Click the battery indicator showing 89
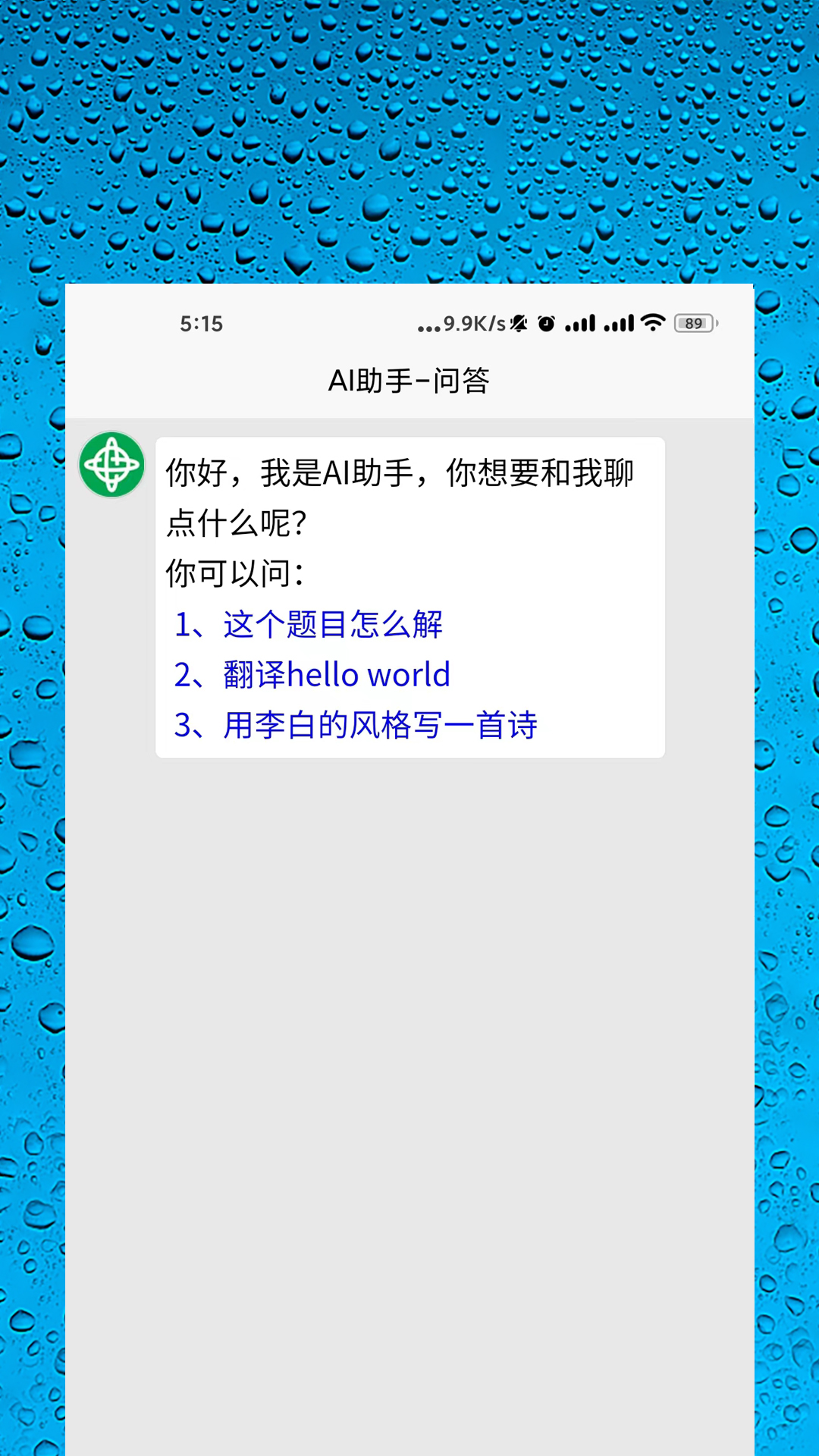The image size is (819, 1456). click(x=692, y=324)
